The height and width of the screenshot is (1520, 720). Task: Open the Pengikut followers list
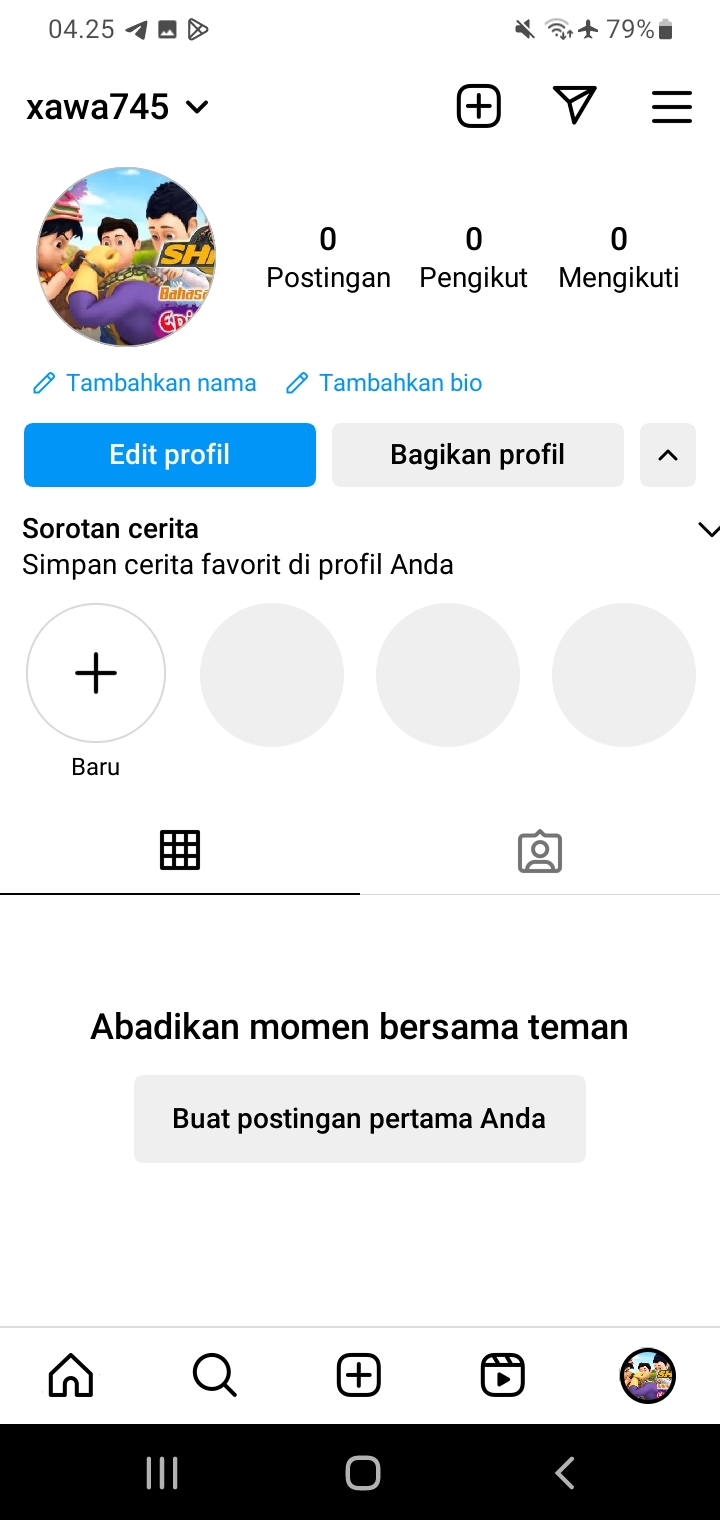[473, 258]
